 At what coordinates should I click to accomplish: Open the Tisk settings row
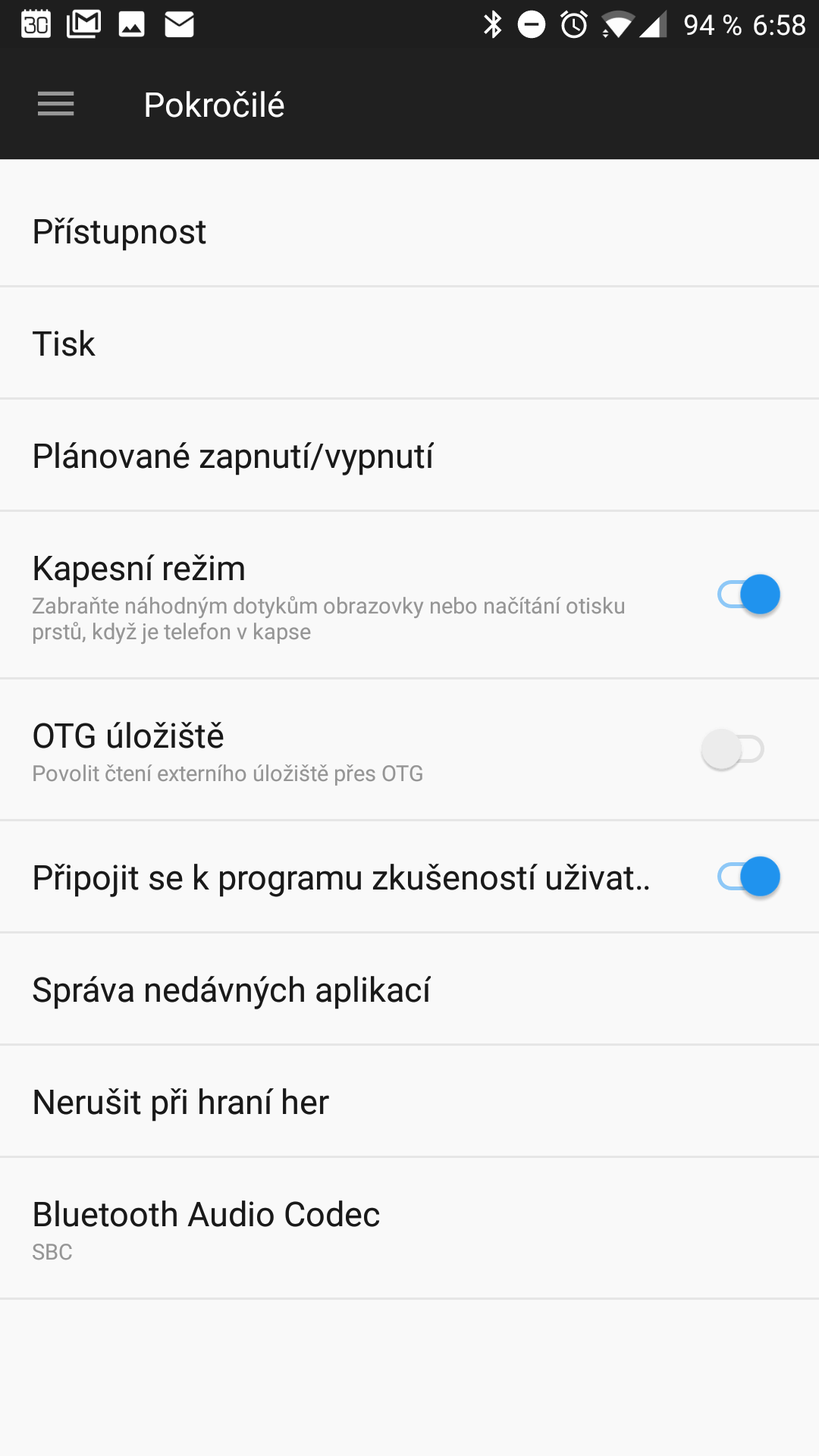tap(409, 343)
